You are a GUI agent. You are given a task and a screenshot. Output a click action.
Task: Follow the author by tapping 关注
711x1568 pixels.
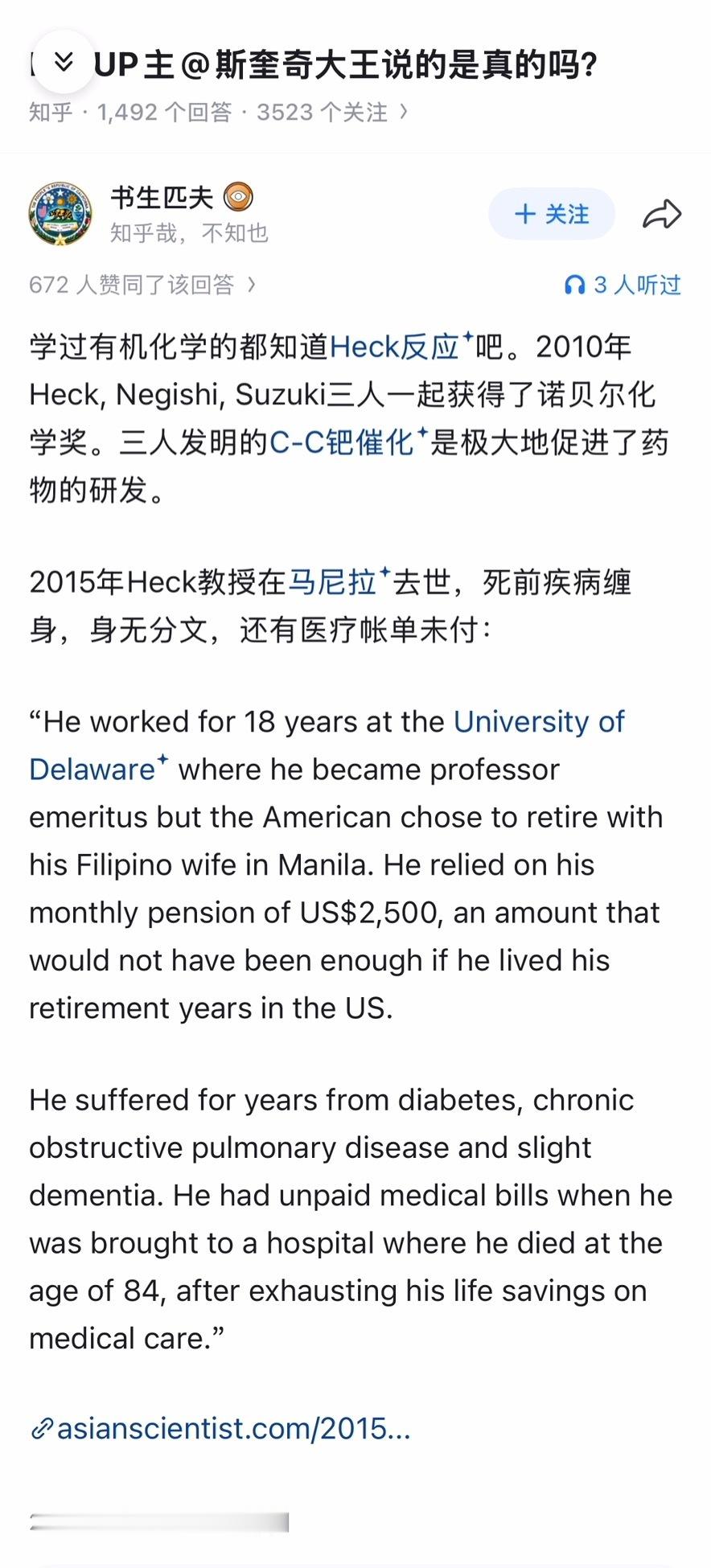tap(552, 214)
